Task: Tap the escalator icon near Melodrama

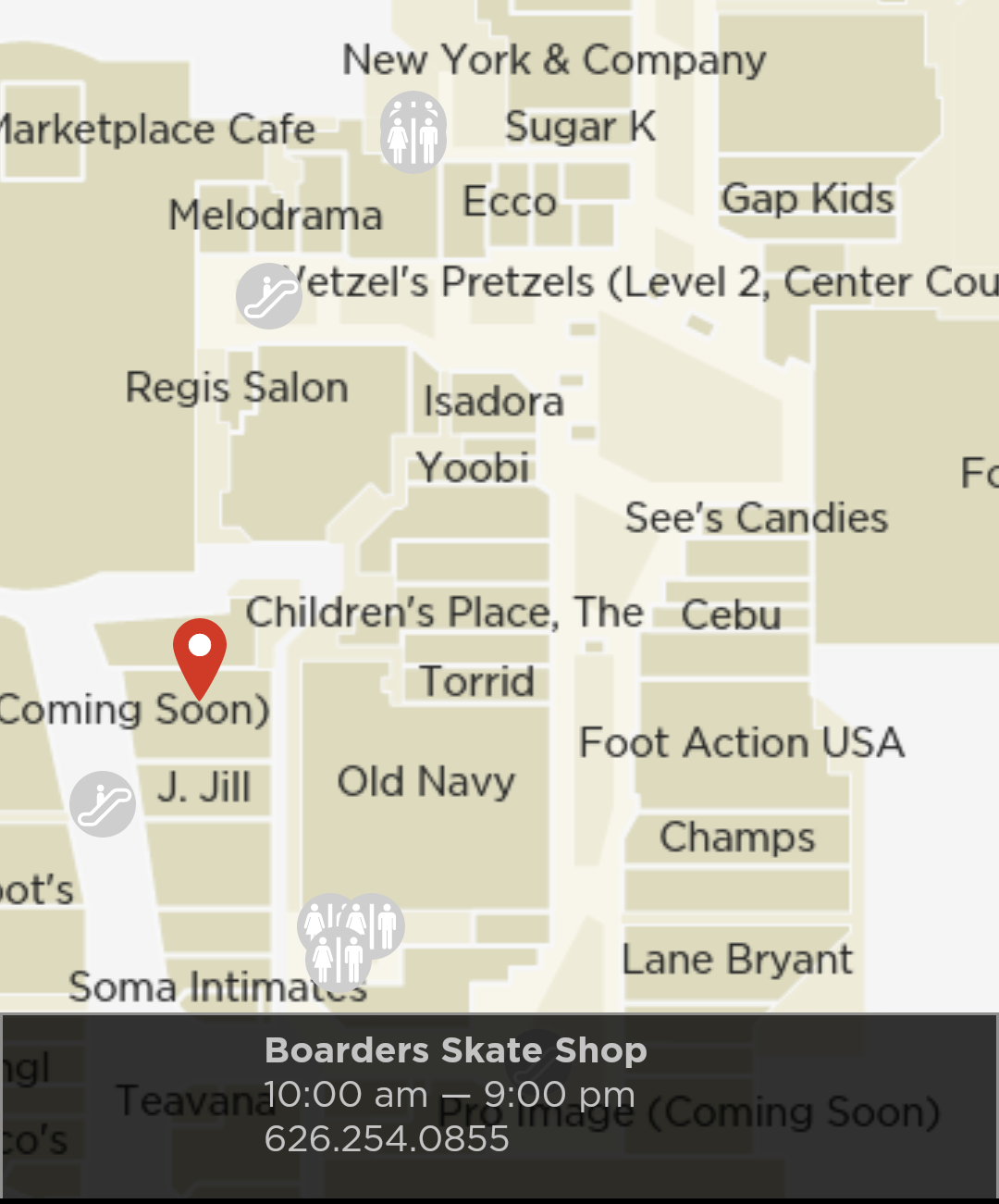Action: tap(268, 296)
